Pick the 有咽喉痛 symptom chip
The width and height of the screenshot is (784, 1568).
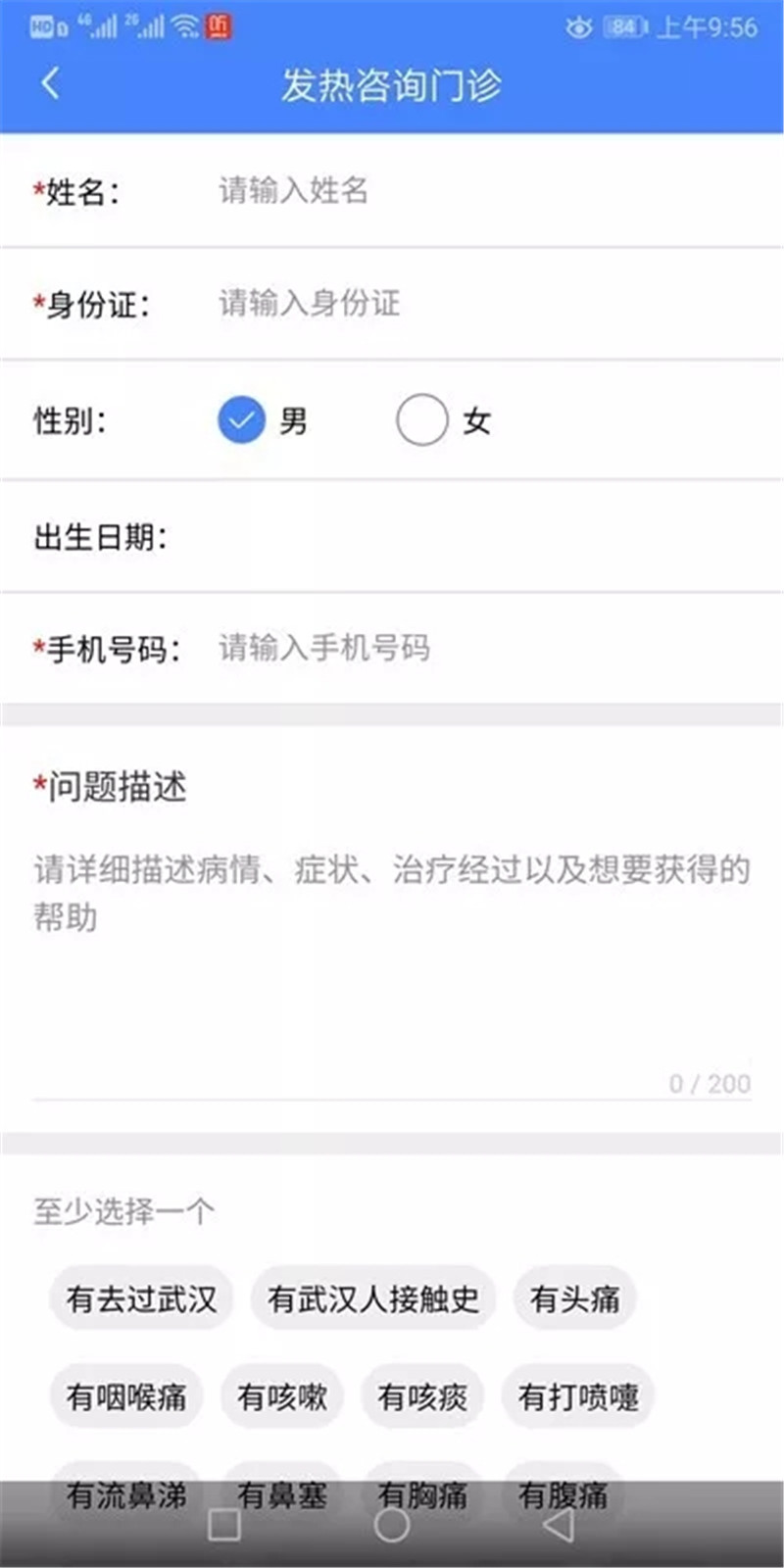pos(126,1396)
